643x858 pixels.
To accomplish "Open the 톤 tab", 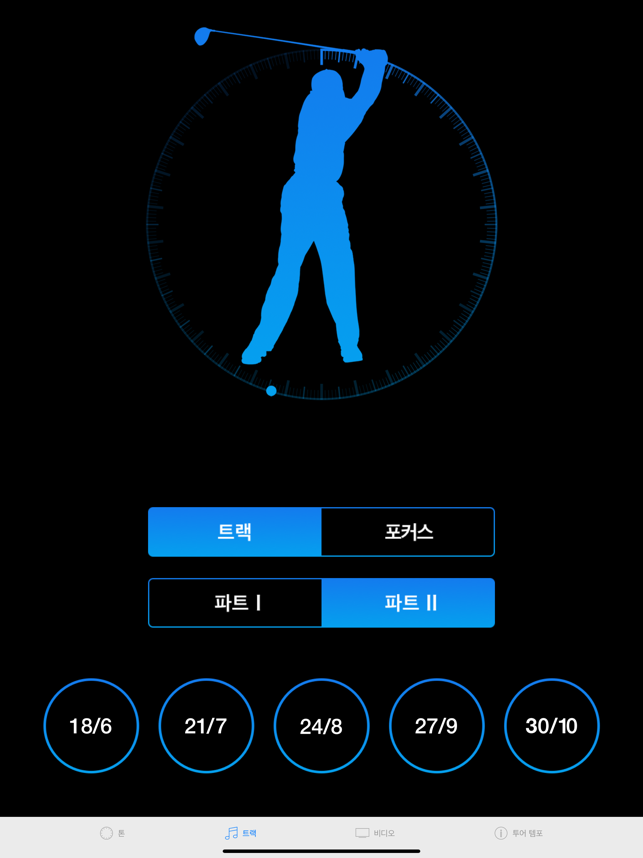I will [x=112, y=833].
